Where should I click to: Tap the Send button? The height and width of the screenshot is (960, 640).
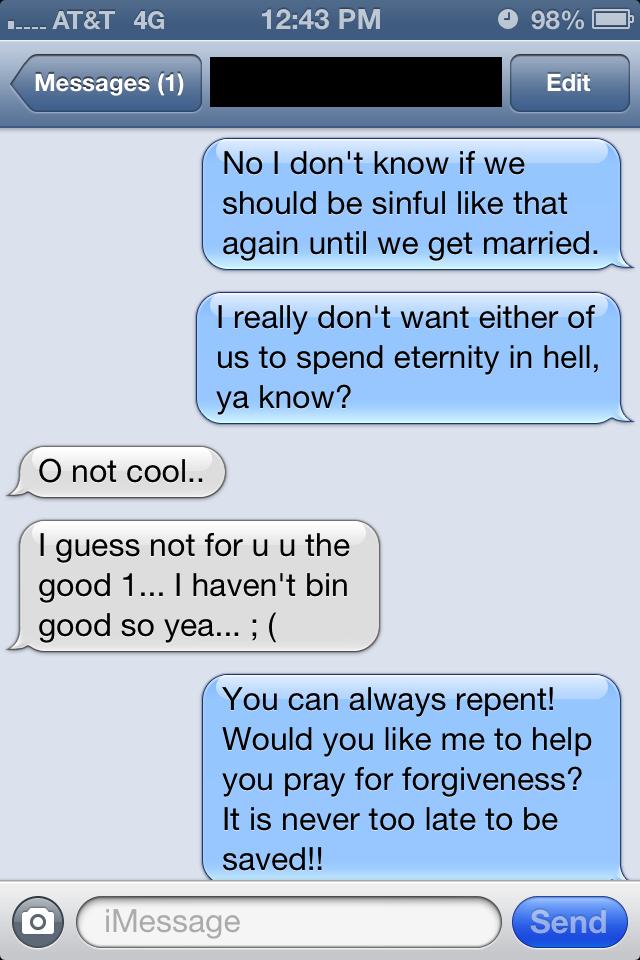(x=568, y=921)
